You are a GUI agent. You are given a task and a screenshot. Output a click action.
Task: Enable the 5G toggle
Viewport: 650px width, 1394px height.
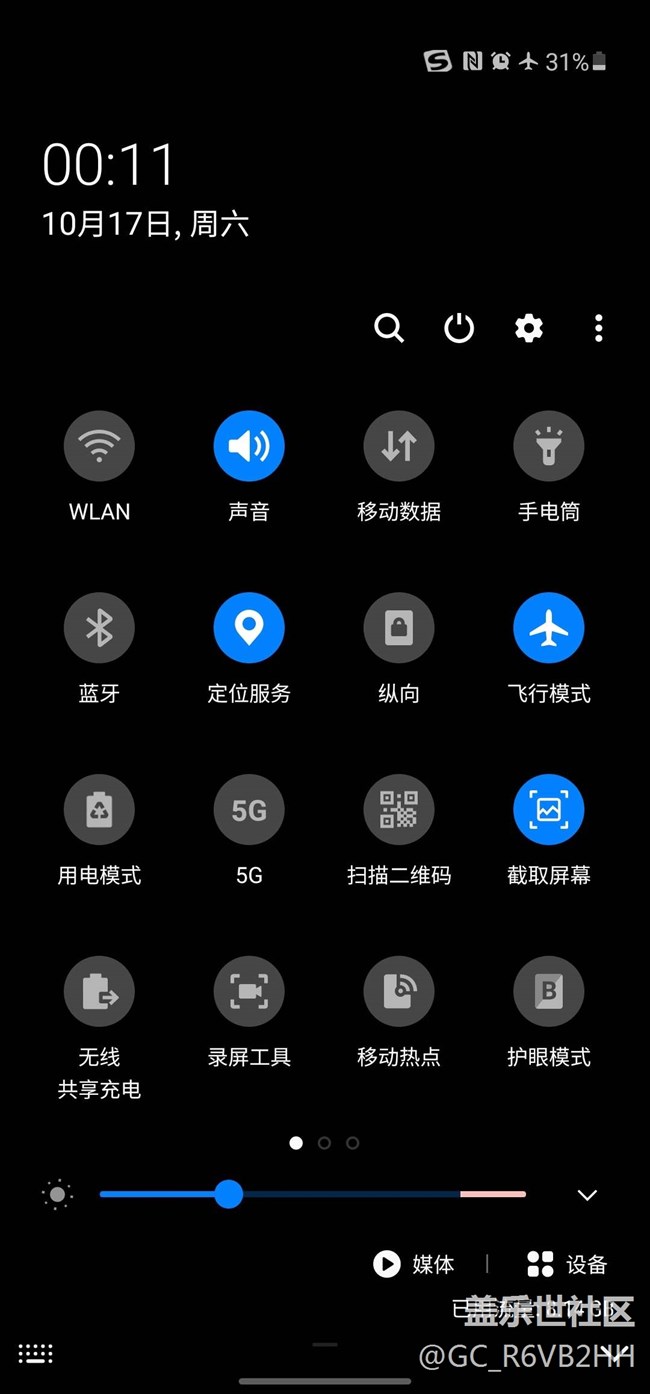(249, 810)
